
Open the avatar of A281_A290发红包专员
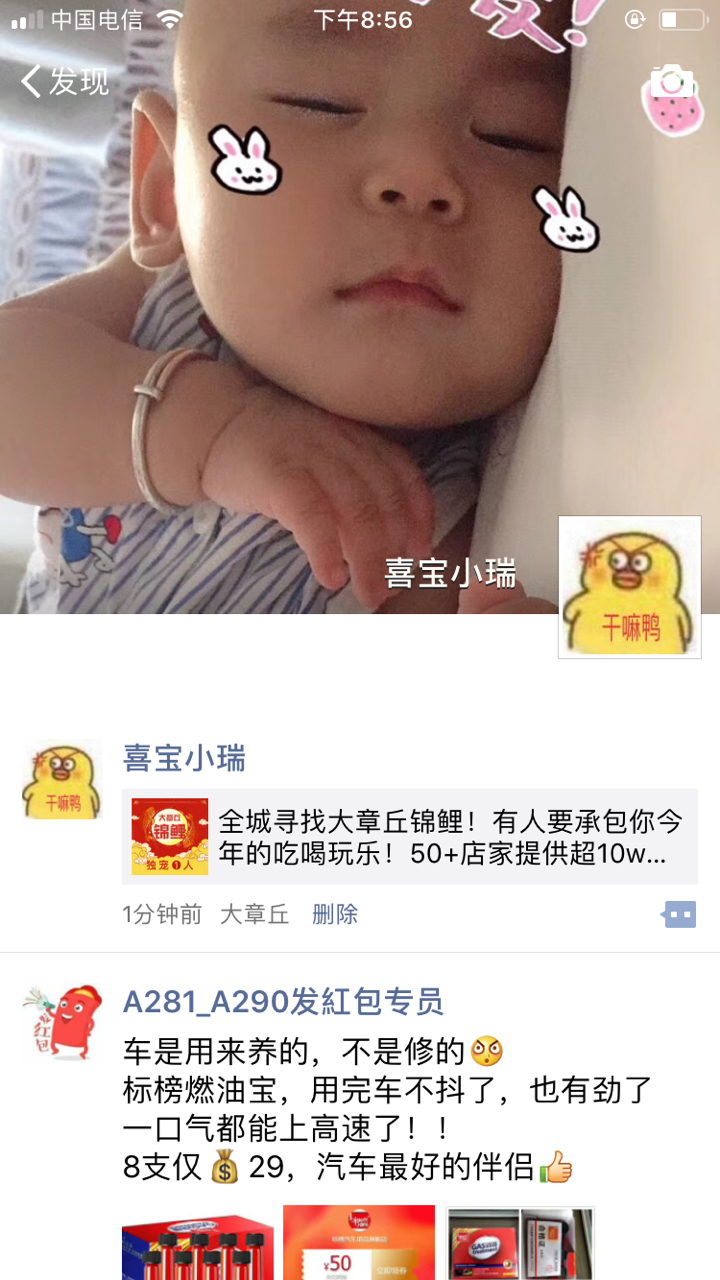click(62, 1023)
